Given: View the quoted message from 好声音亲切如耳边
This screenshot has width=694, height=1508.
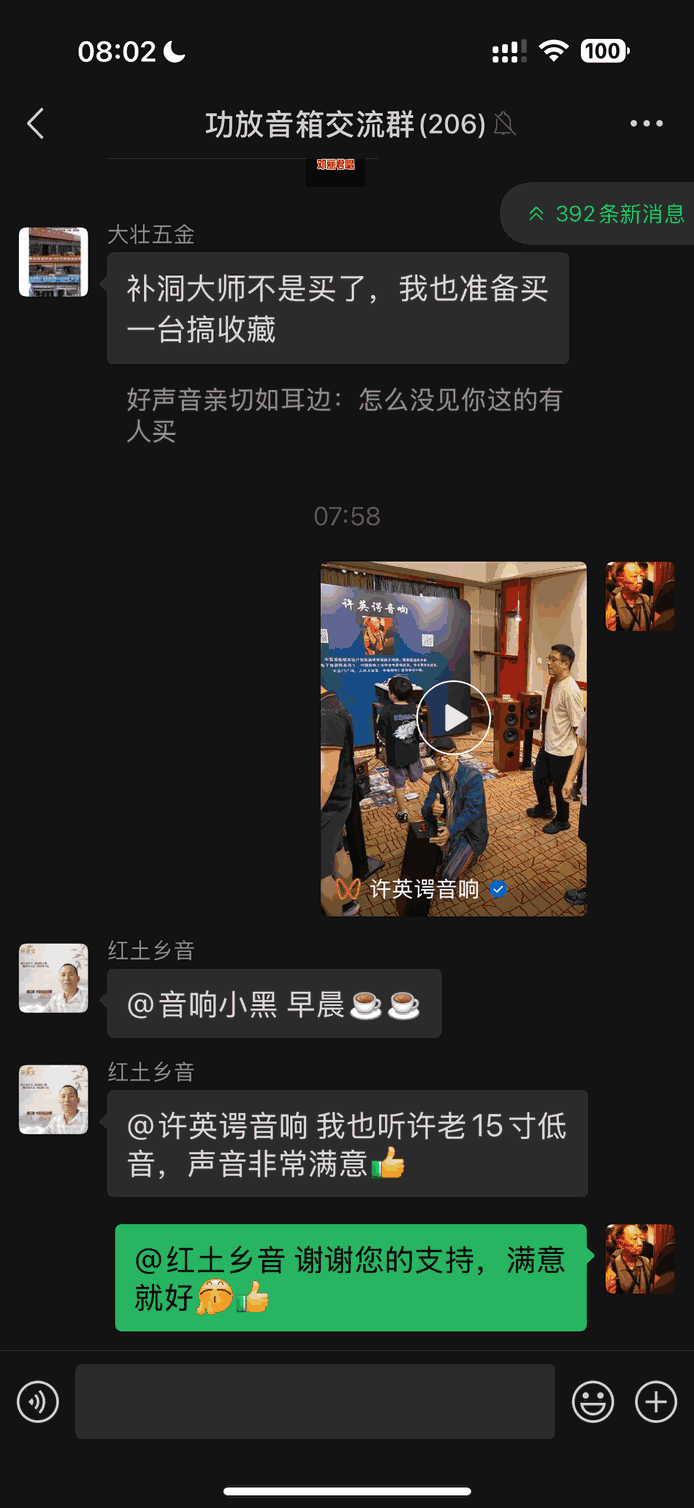Looking at the screenshot, I should pos(344,415).
